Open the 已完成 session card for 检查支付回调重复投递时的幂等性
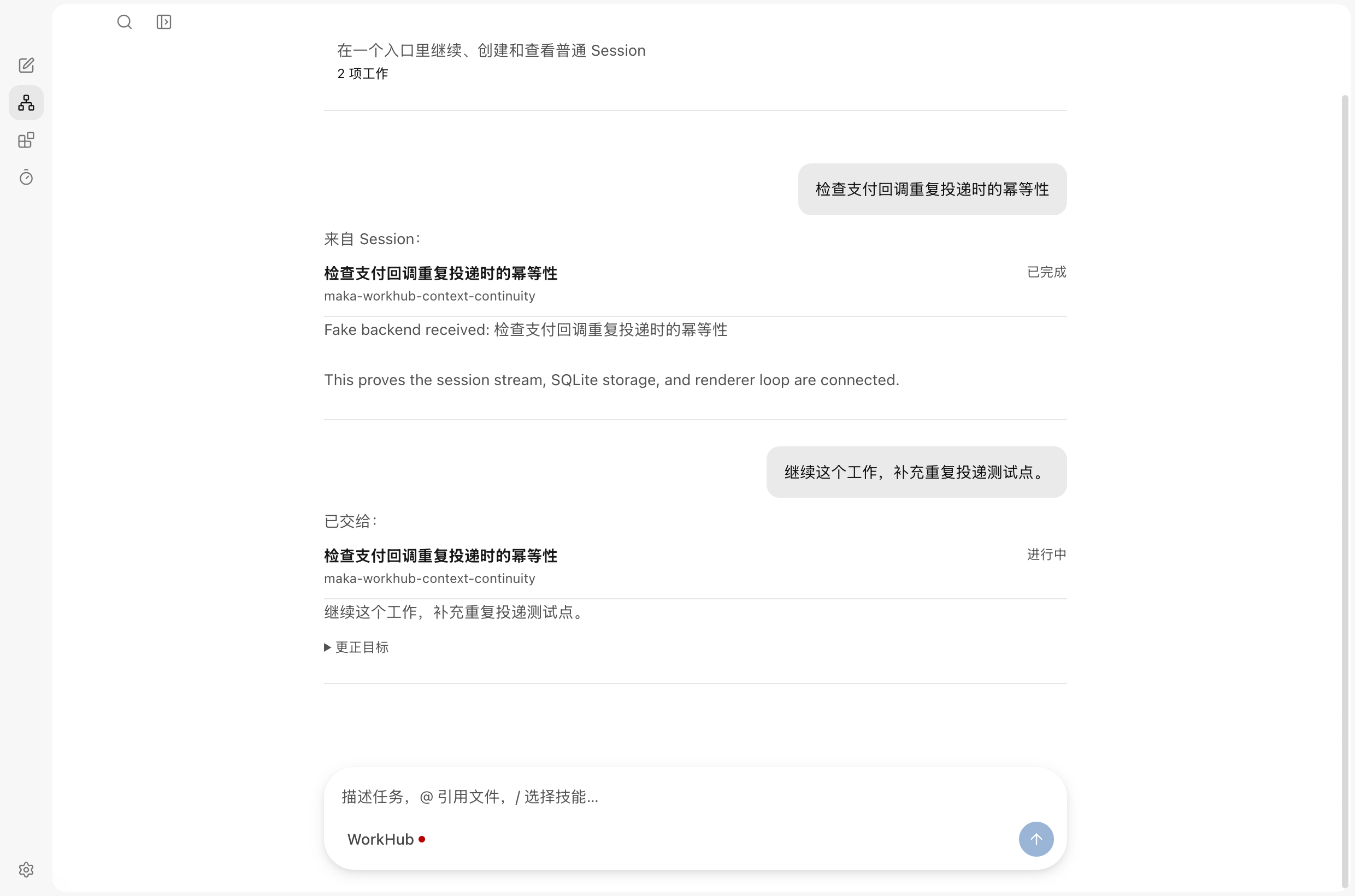The height and width of the screenshot is (896, 1355). pos(695,284)
